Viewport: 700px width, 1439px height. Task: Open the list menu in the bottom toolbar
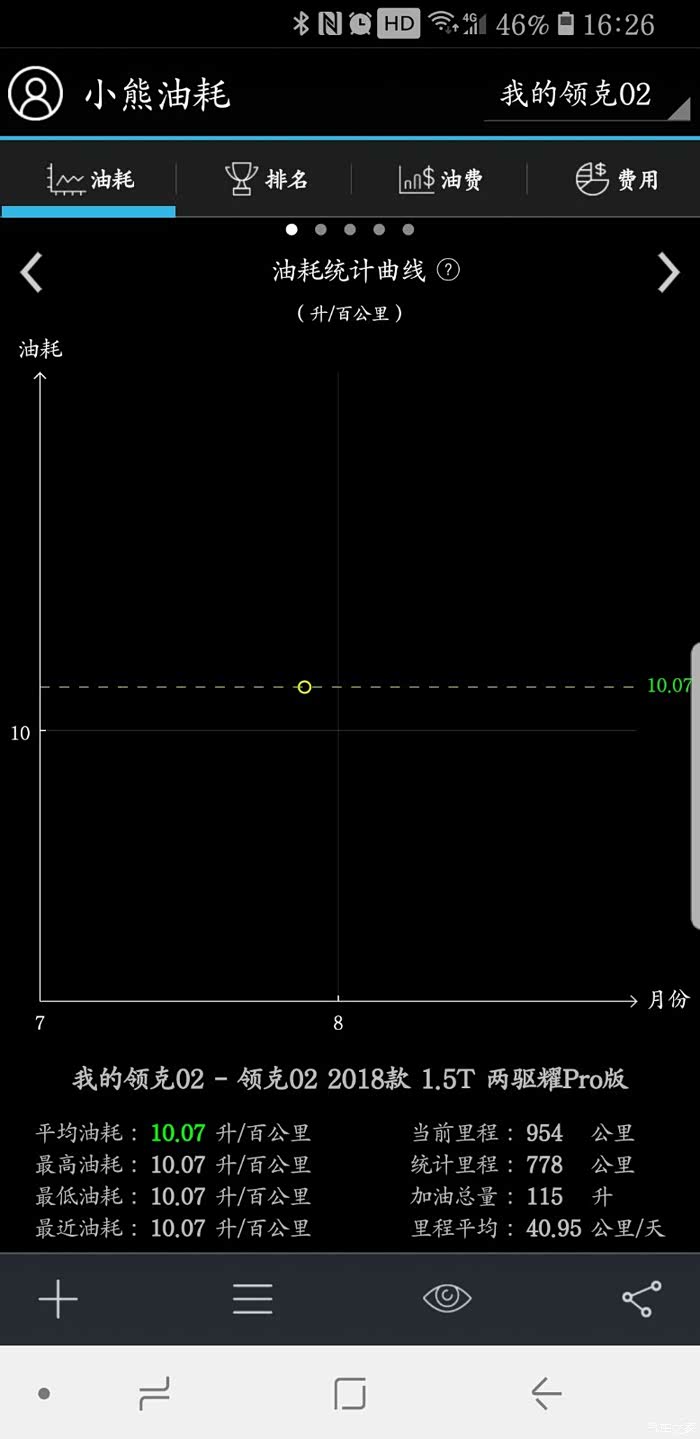253,1299
